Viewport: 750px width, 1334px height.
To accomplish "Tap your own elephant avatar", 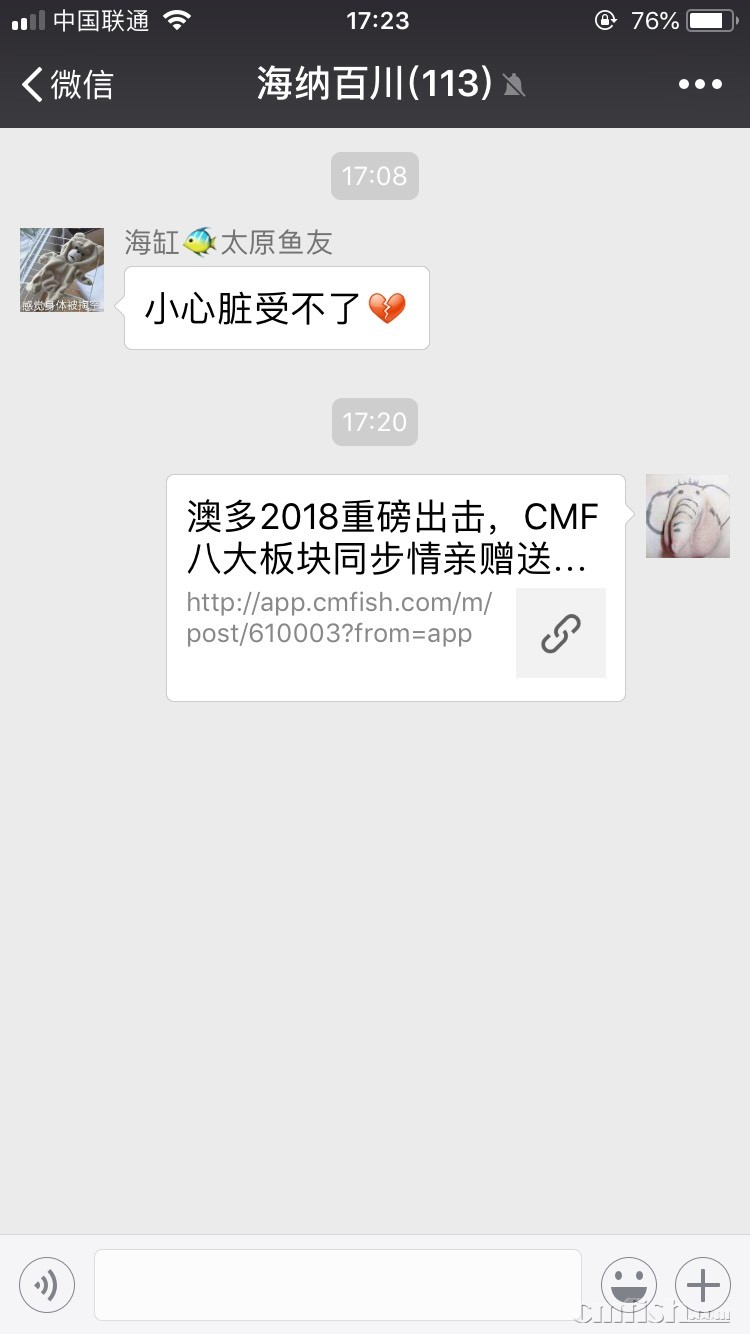I will pyautogui.click(x=688, y=516).
